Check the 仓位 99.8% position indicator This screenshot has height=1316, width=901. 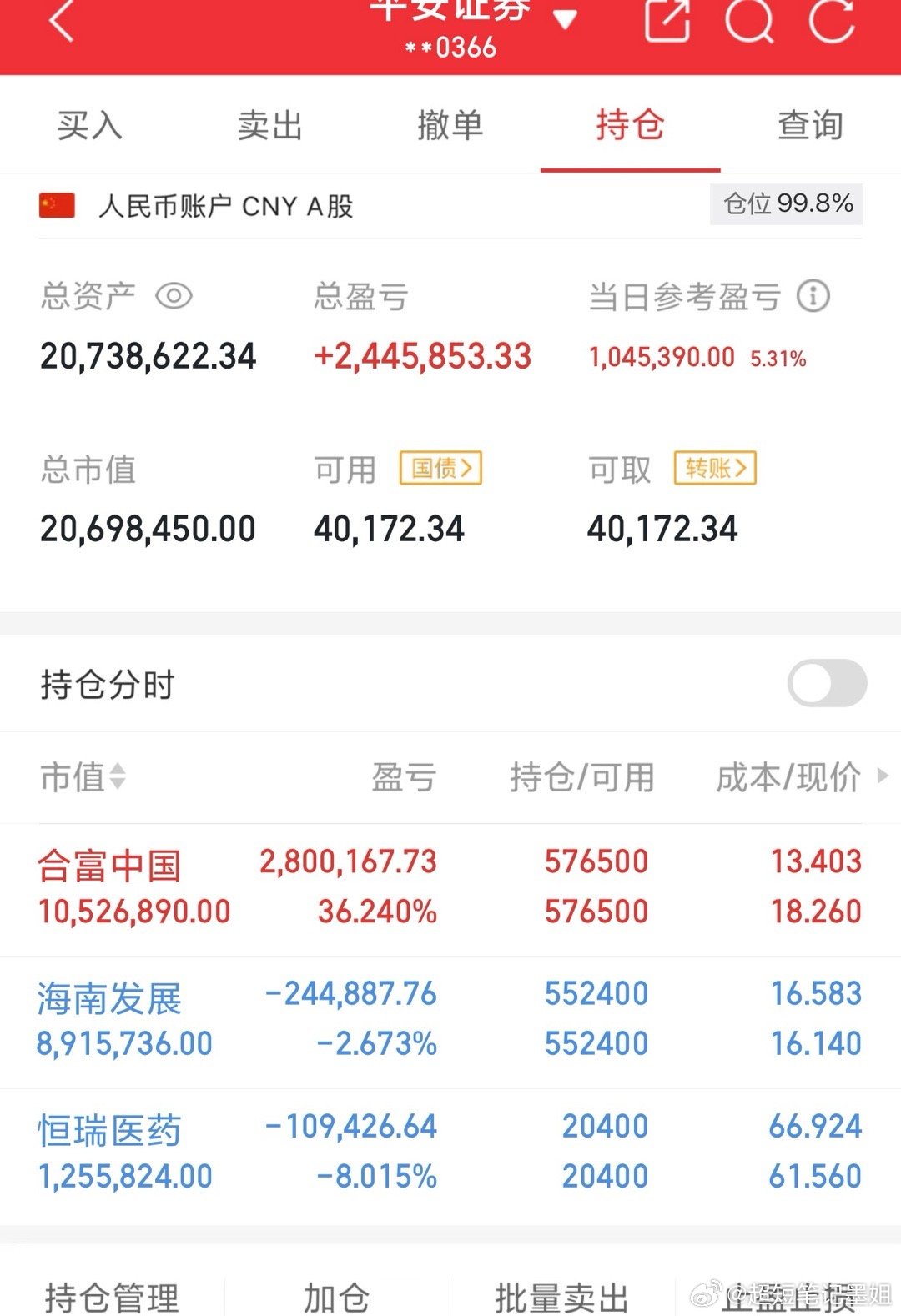tap(785, 204)
